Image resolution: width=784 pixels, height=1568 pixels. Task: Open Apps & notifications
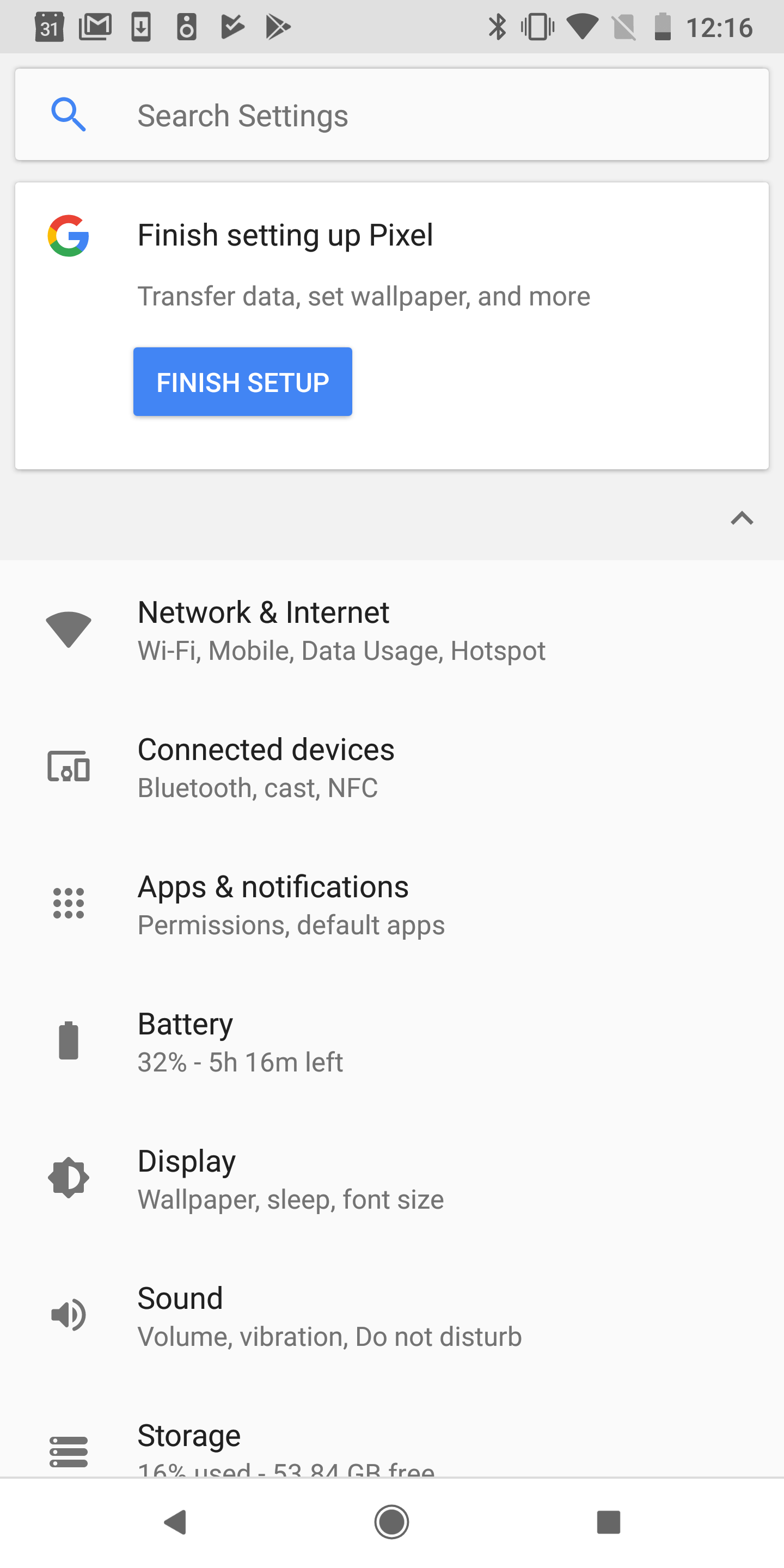tap(392, 904)
